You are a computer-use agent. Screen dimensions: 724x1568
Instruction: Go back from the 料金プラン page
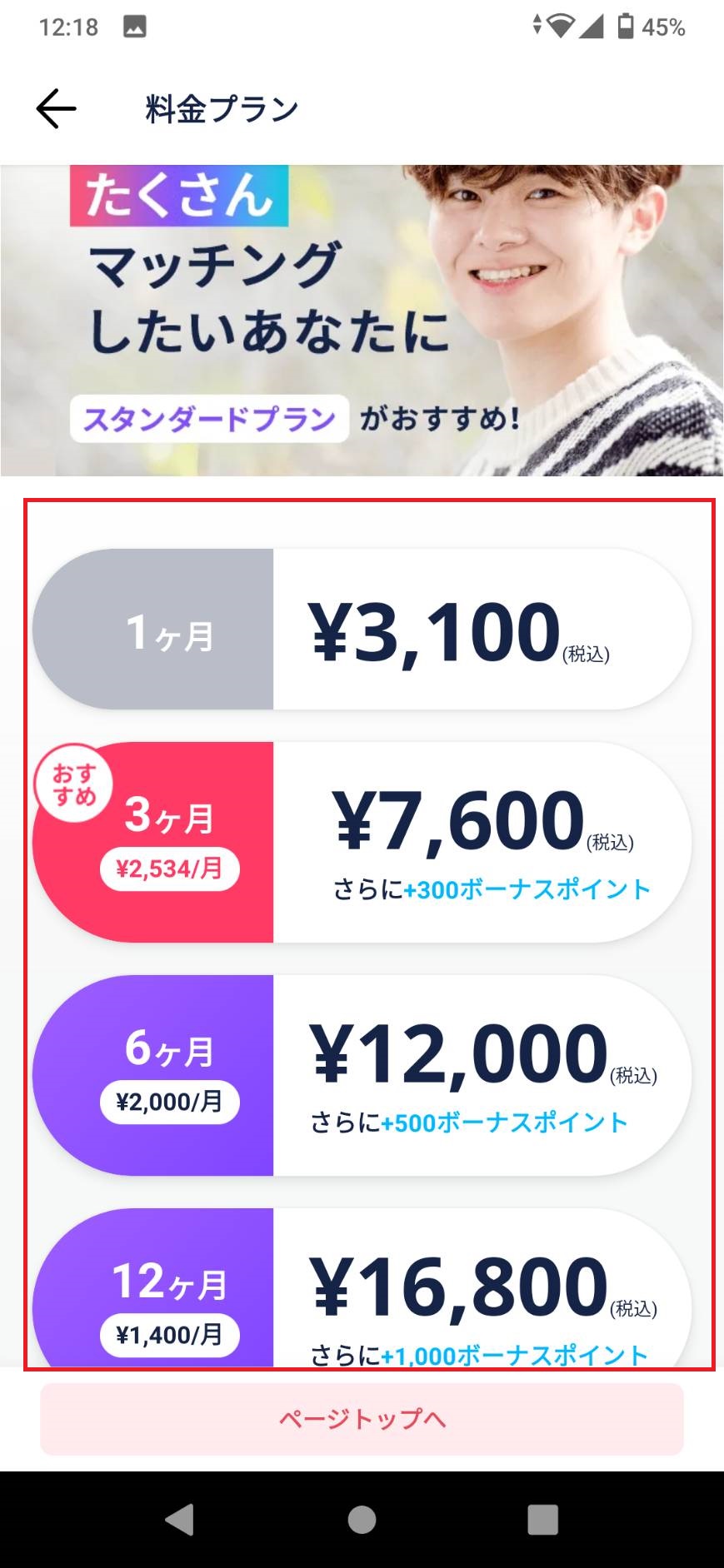point(56,109)
